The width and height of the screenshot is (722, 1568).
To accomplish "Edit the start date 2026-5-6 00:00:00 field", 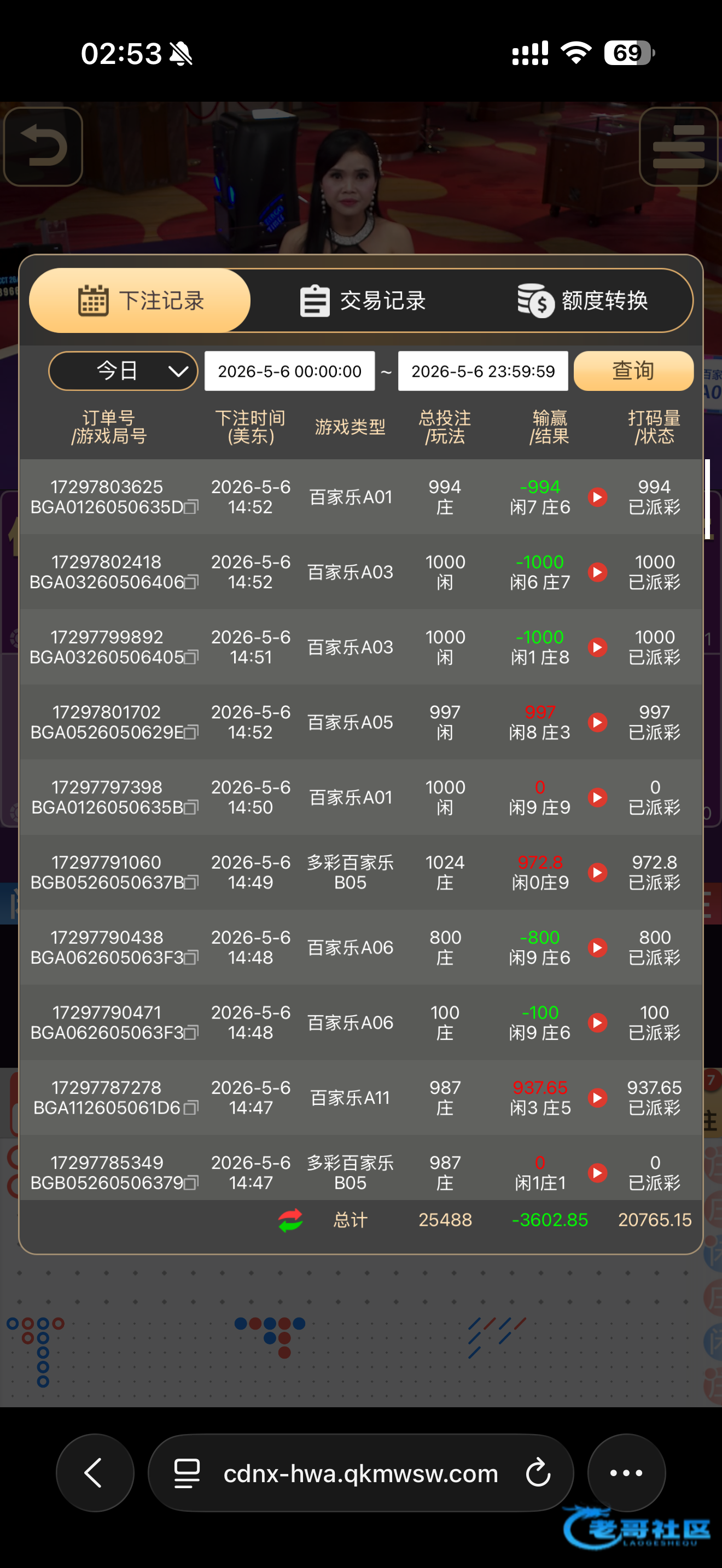I will [x=290, y=371].
